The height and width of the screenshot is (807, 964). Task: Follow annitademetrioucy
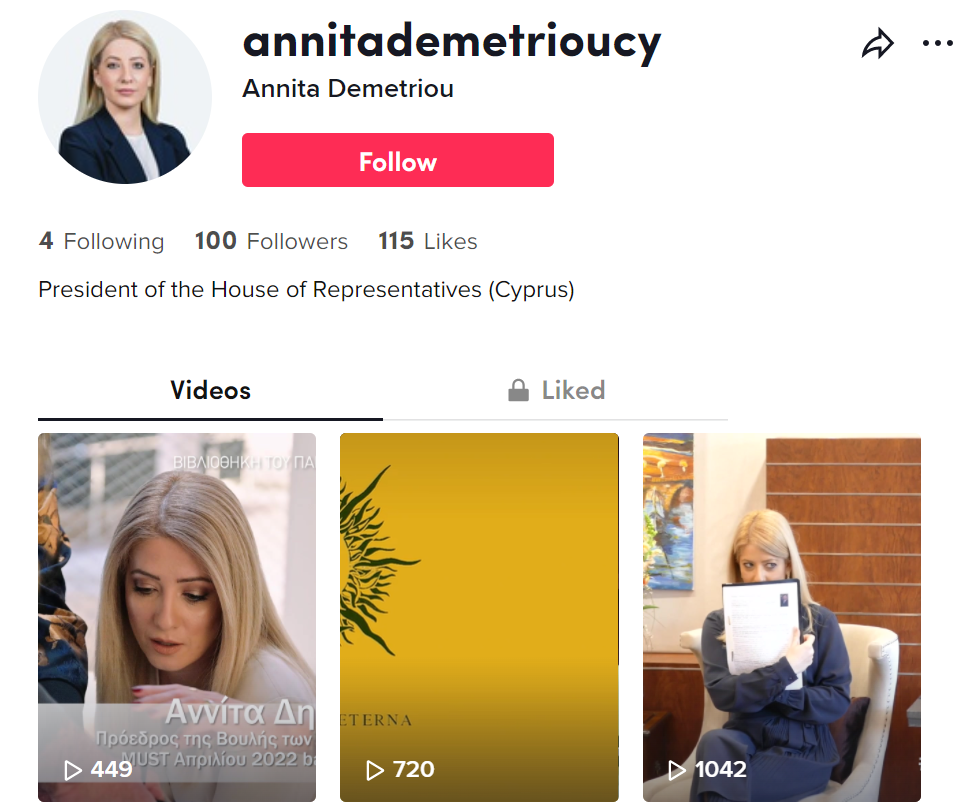(x=397, y=160)
